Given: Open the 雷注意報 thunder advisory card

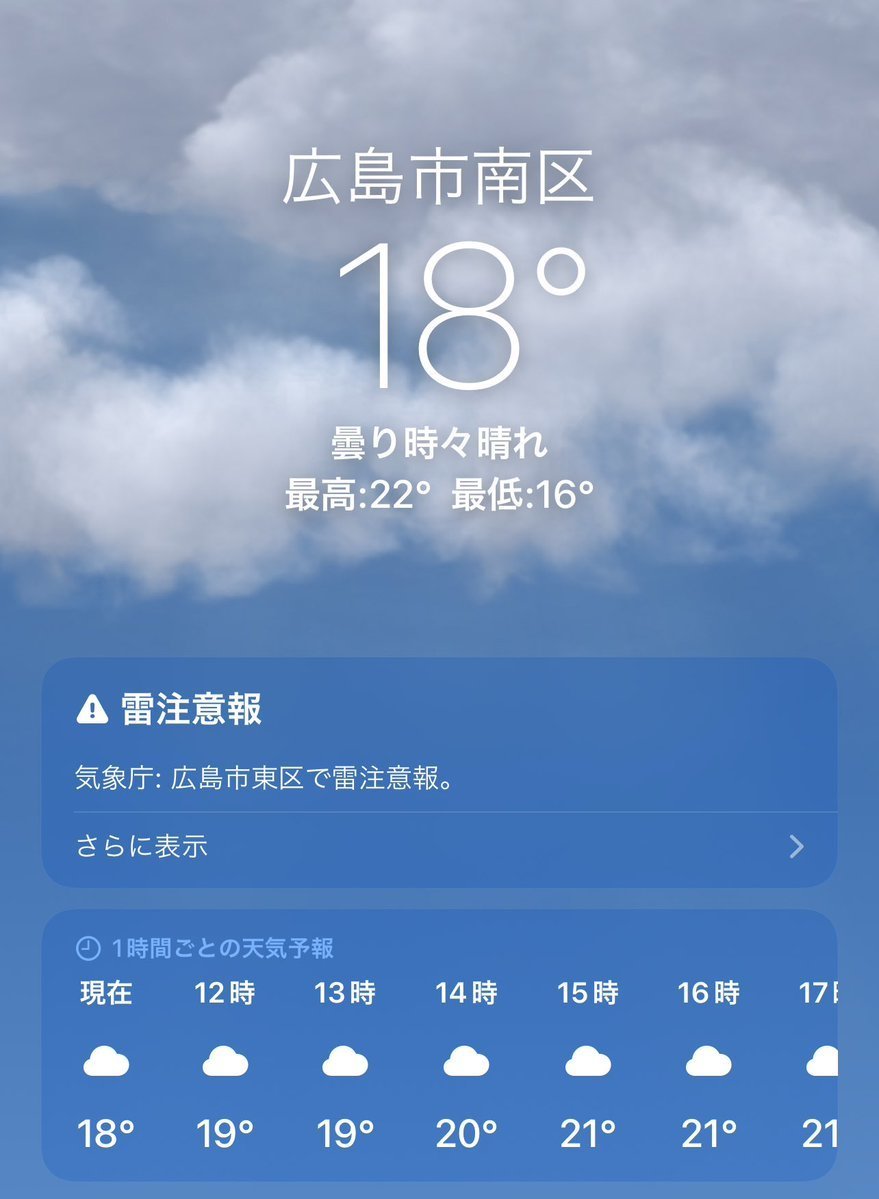Looking at the screenshot, I should (x=438, y=740).
